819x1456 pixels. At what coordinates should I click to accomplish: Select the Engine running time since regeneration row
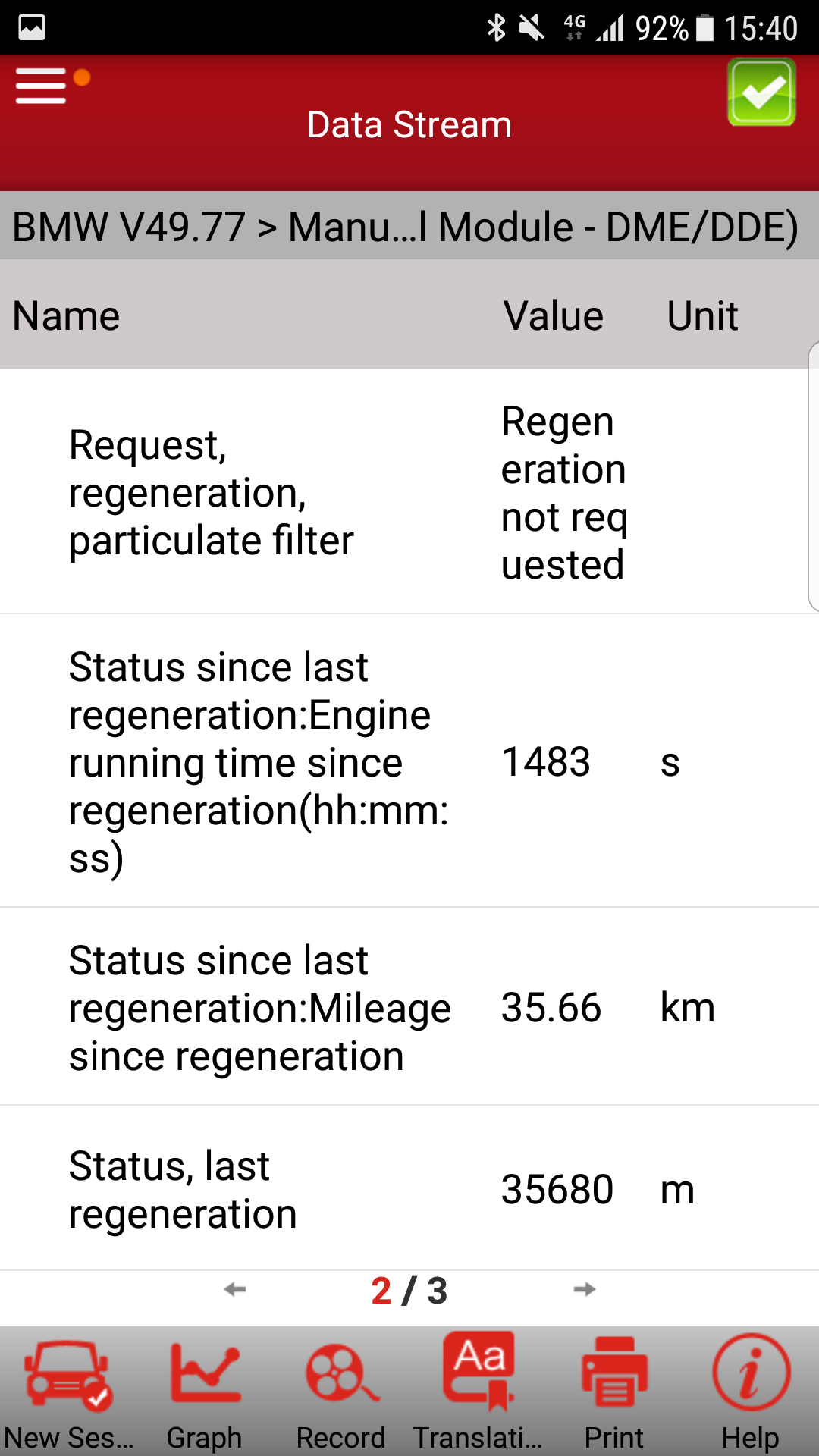[409, 761]
